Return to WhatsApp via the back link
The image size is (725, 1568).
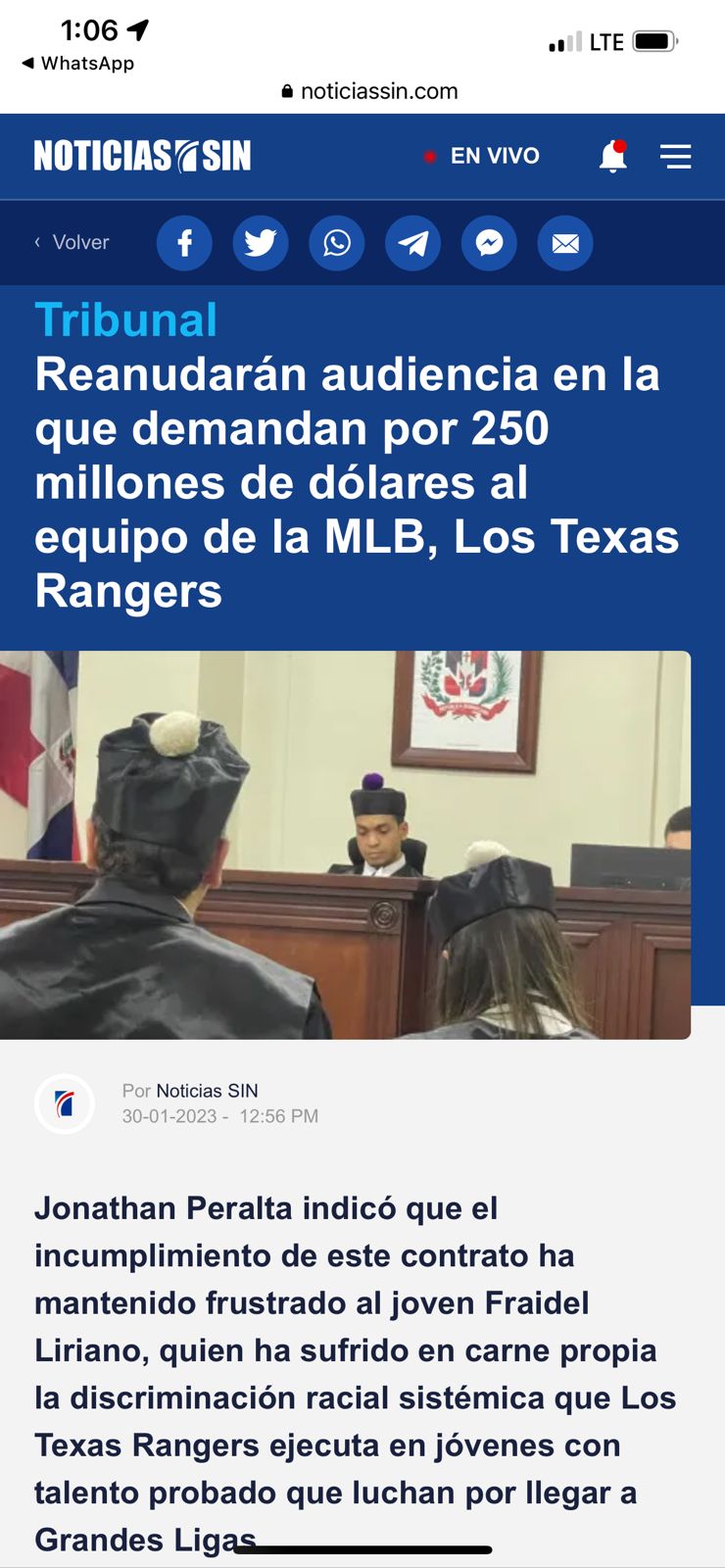pyautogui.click(x=77, y=63)
